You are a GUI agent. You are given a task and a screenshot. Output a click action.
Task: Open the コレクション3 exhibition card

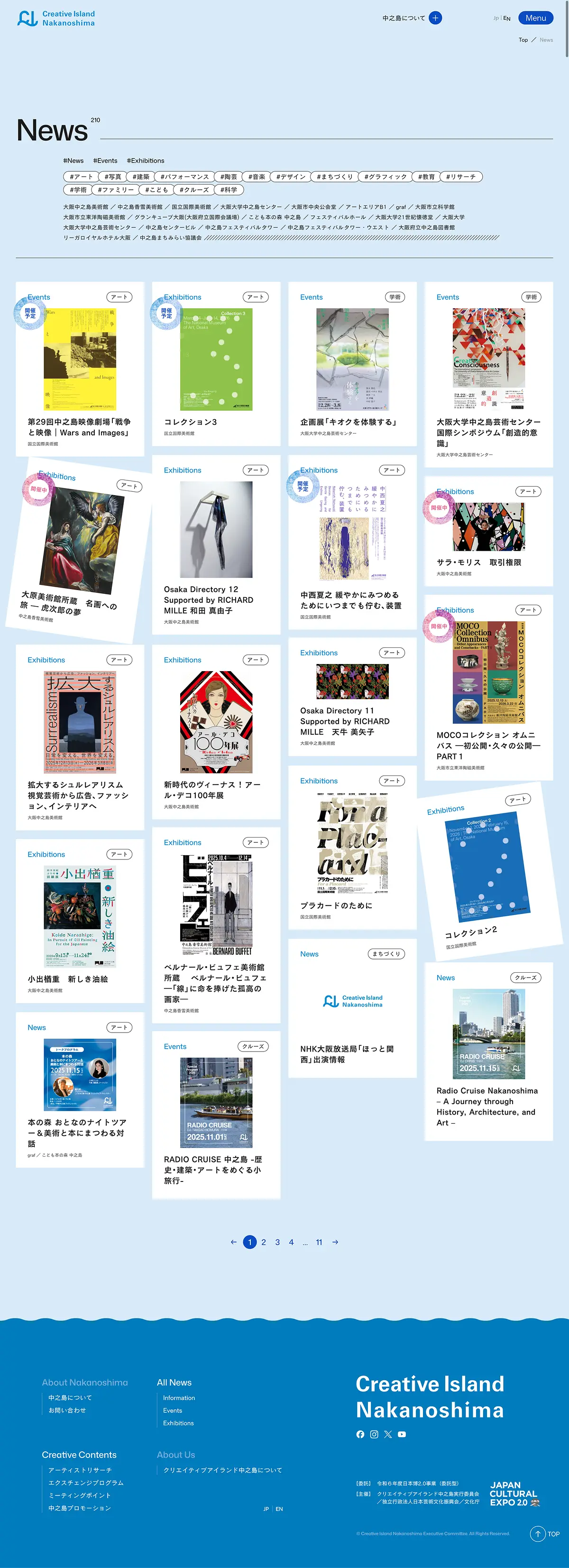point(216,365)
